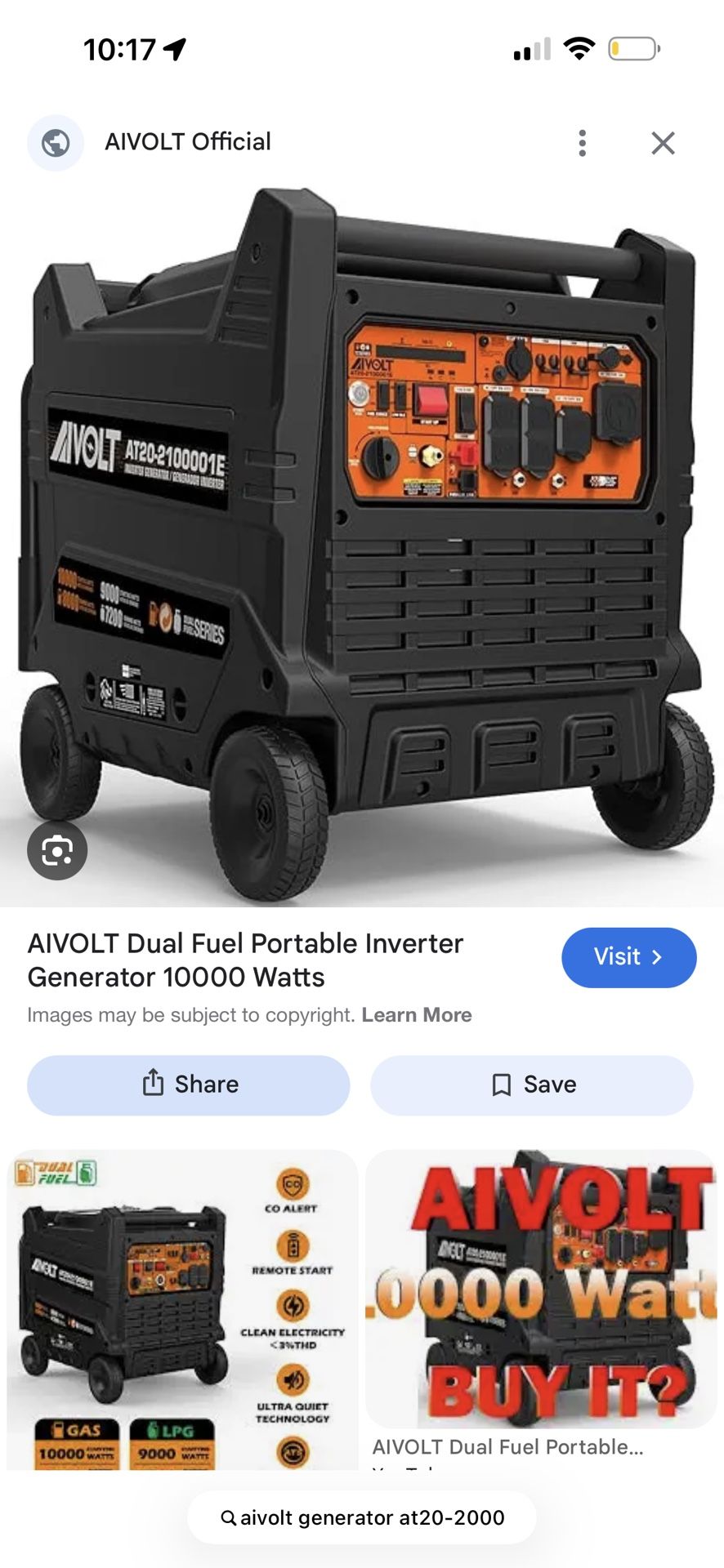Save this image to collections
Image resolution: width=724 pixels, height=1568 pixels.
pos(532,1085)
